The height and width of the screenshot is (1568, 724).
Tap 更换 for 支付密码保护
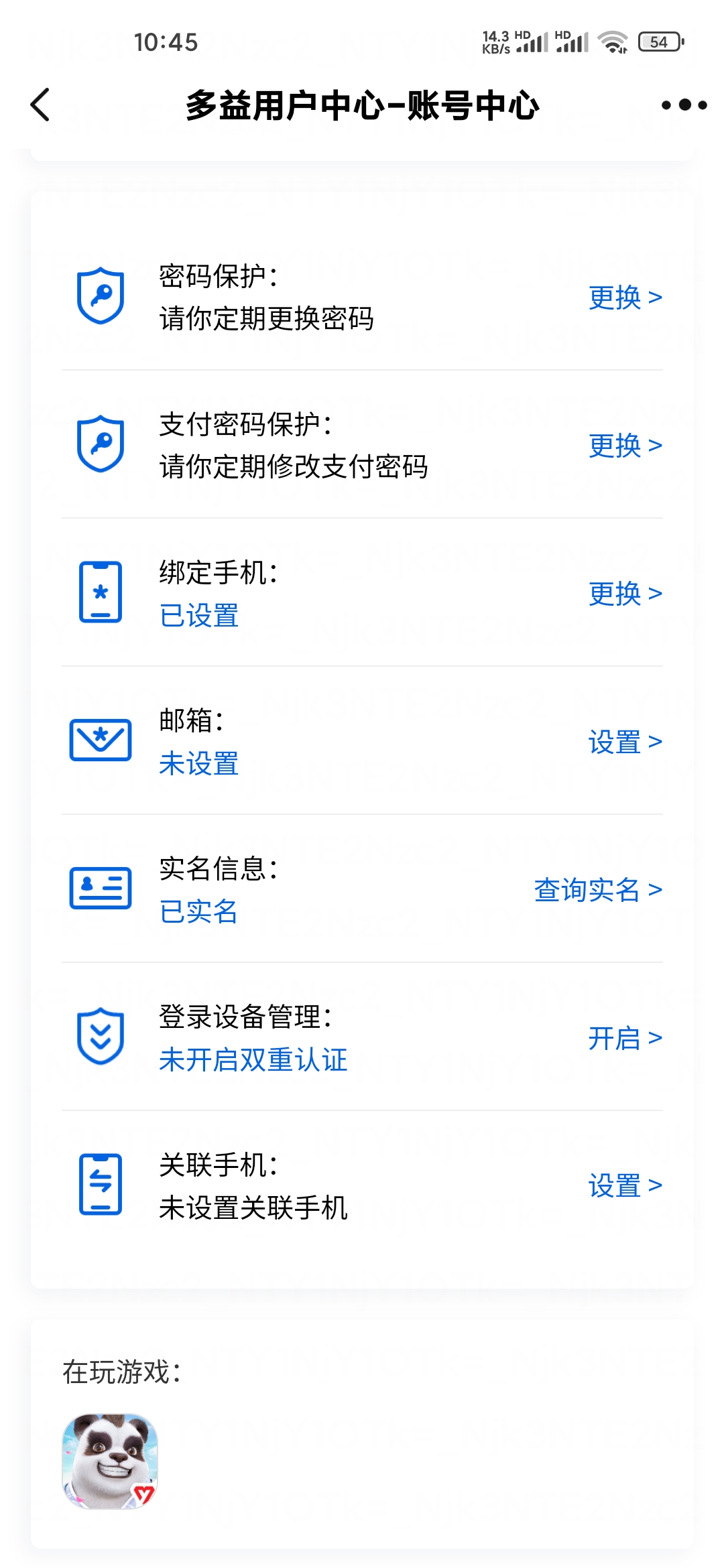pos(625,446)
